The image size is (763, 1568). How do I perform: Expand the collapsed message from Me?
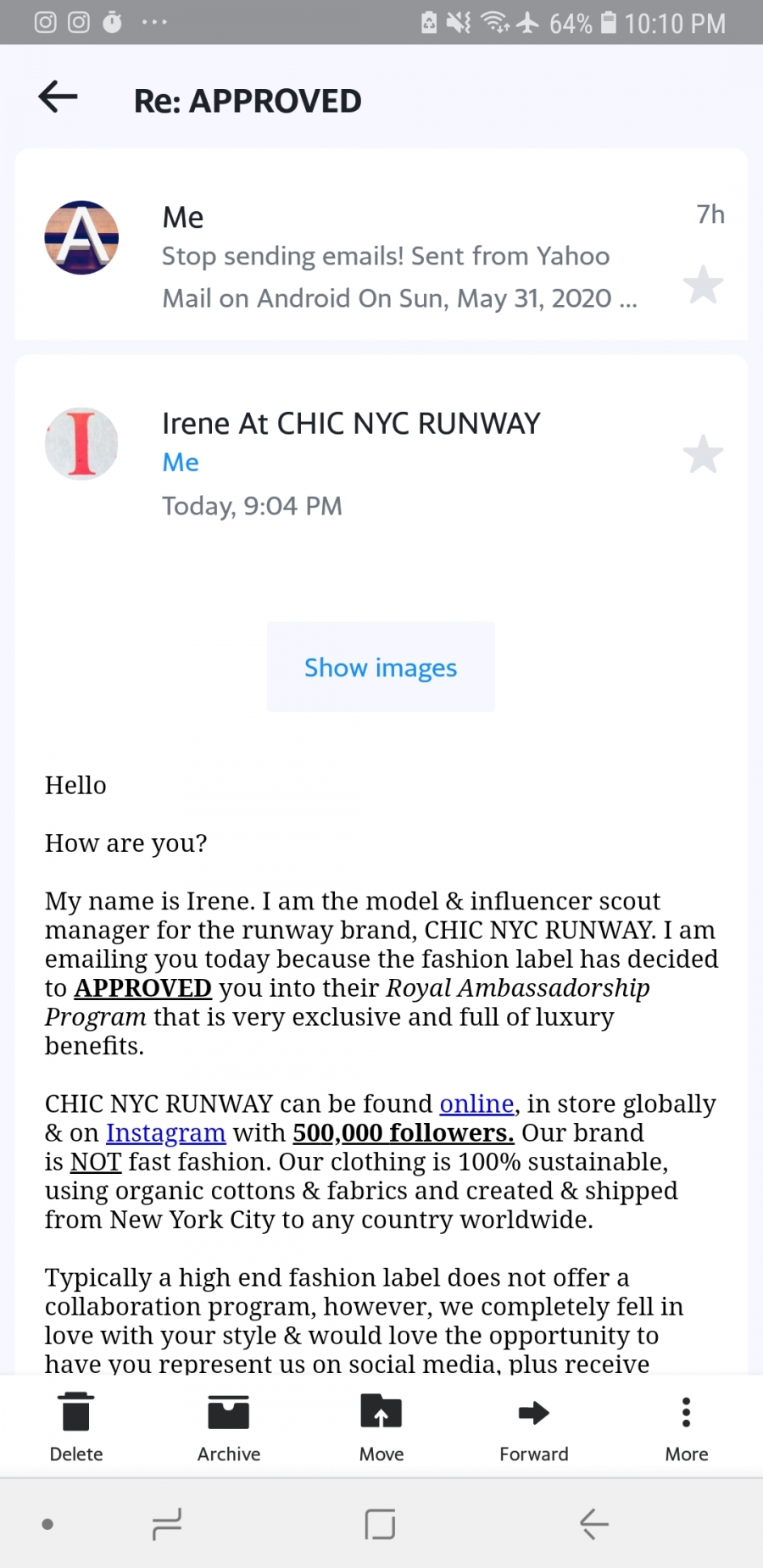pyautogui.click(x=398, y=257)
